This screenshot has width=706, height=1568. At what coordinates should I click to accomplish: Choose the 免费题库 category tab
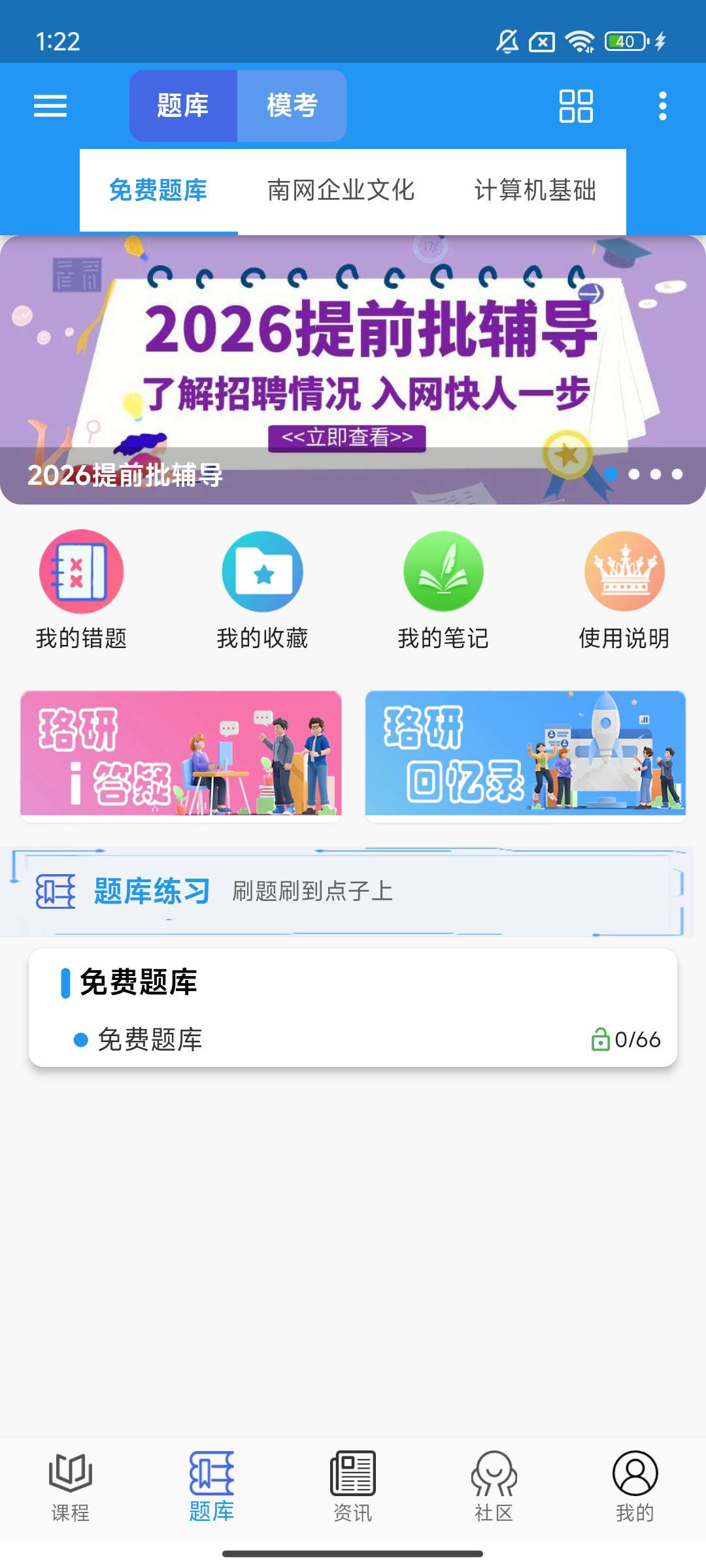[x=158, y=191]
